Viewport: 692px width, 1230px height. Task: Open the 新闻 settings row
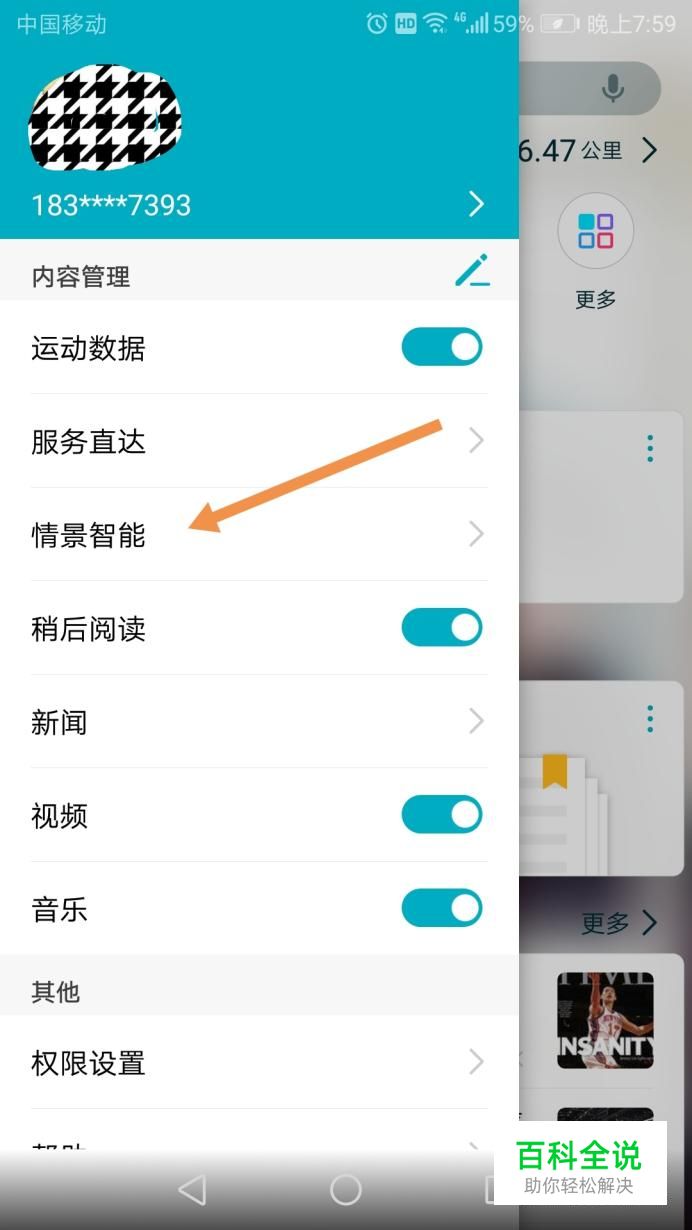pos(258,722)
